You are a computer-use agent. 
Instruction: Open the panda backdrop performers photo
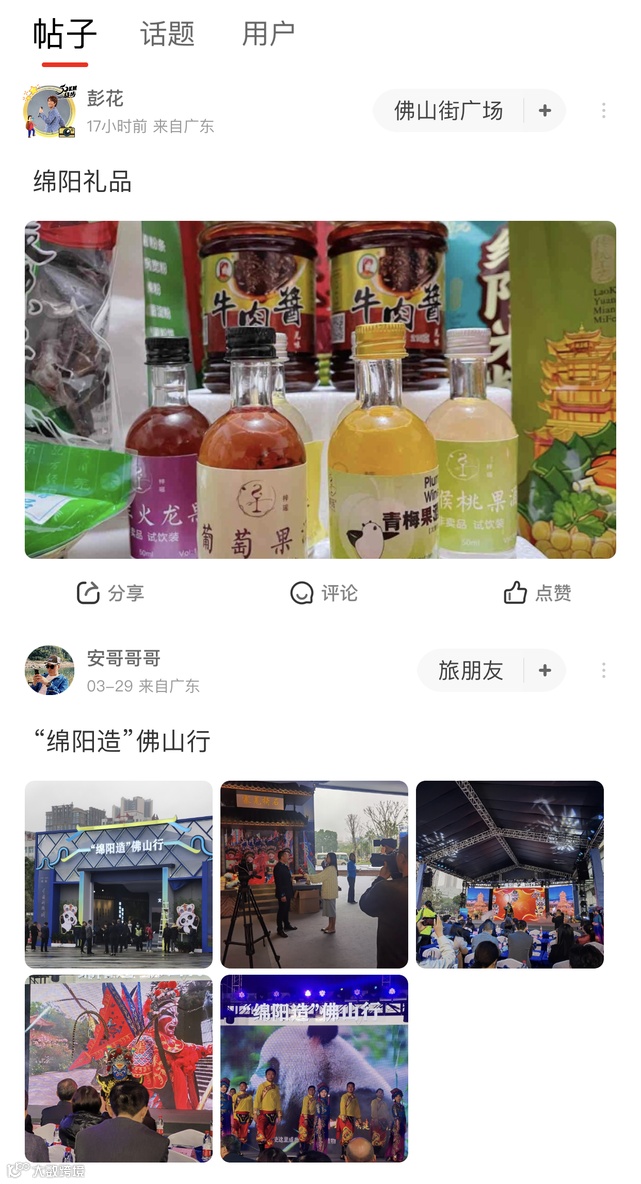pos(314,1068)
